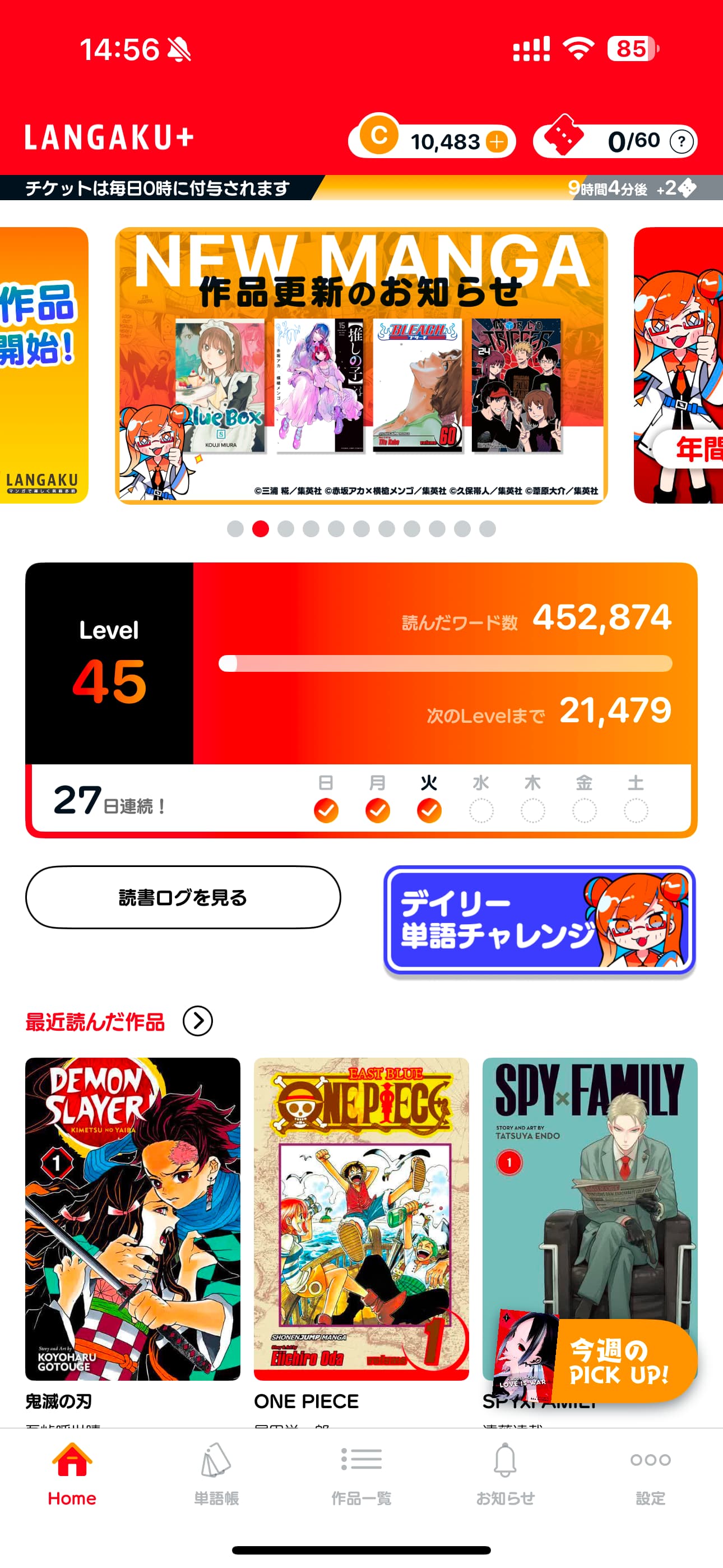Image resolution: width=723 pixels, height=1568 pixels.
Task: Open the partly visible red banner (年間)
Action: tap(679, 365)
